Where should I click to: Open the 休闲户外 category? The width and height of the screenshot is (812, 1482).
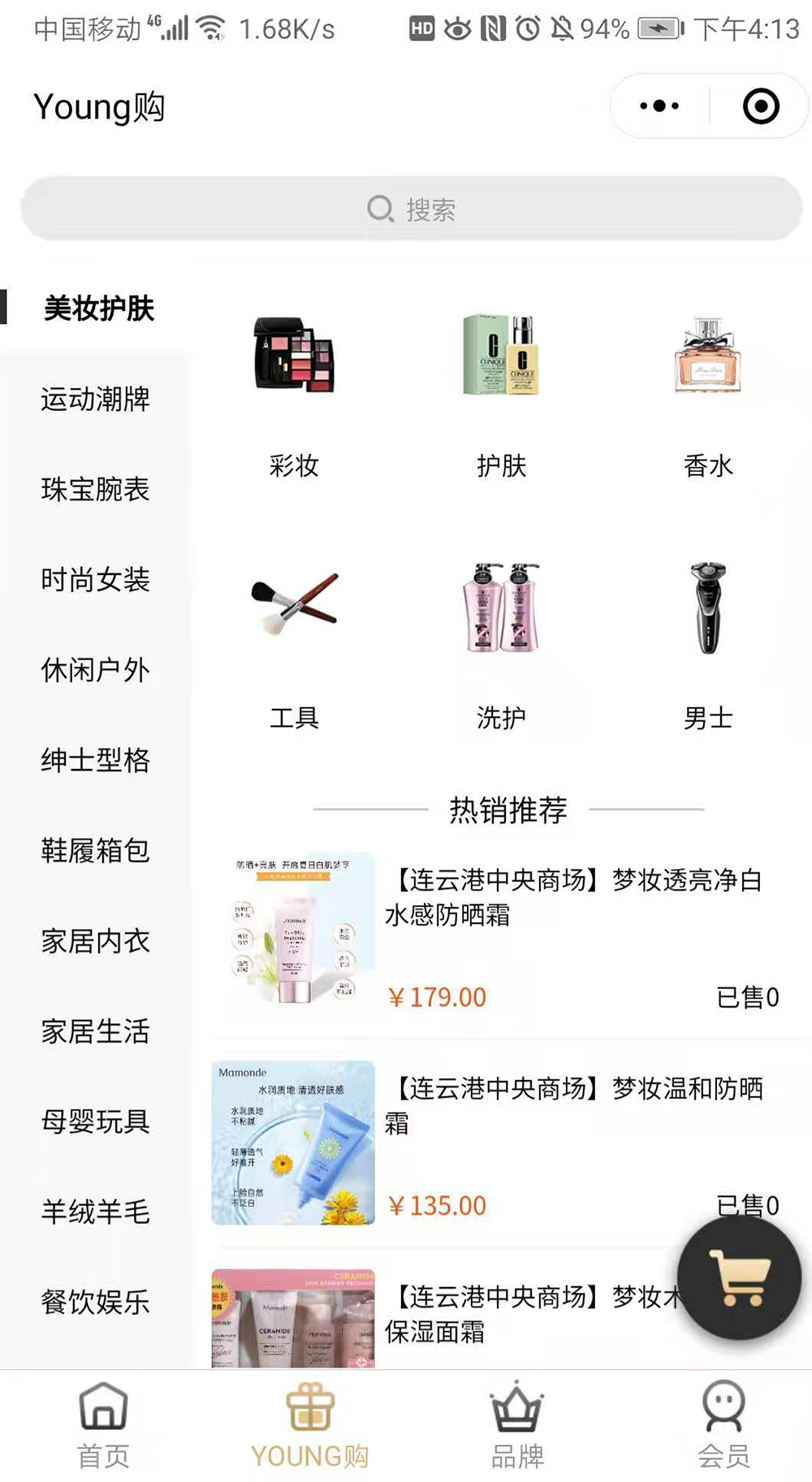click(x=96, y=669)
